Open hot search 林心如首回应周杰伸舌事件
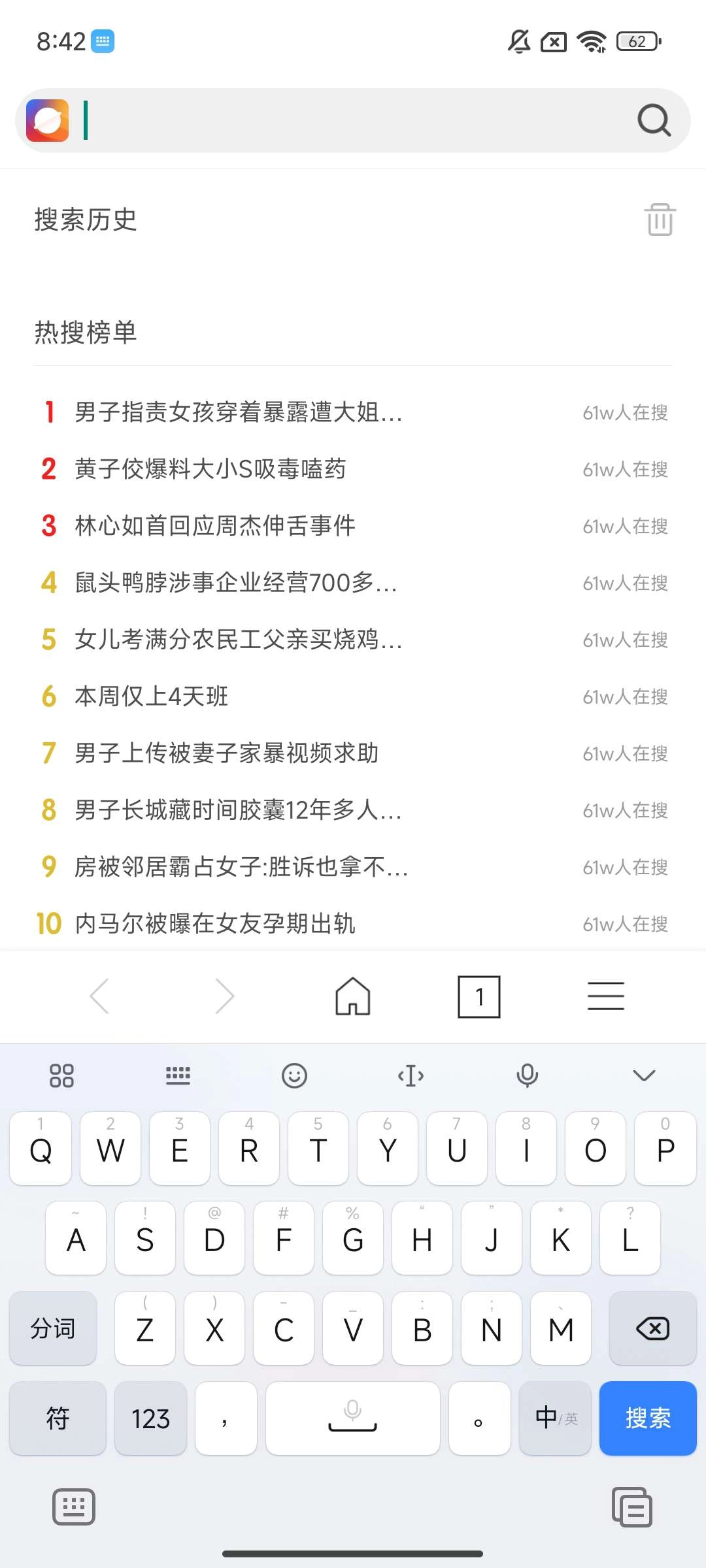Screen dimensions: 706x1568 [215, 526]
